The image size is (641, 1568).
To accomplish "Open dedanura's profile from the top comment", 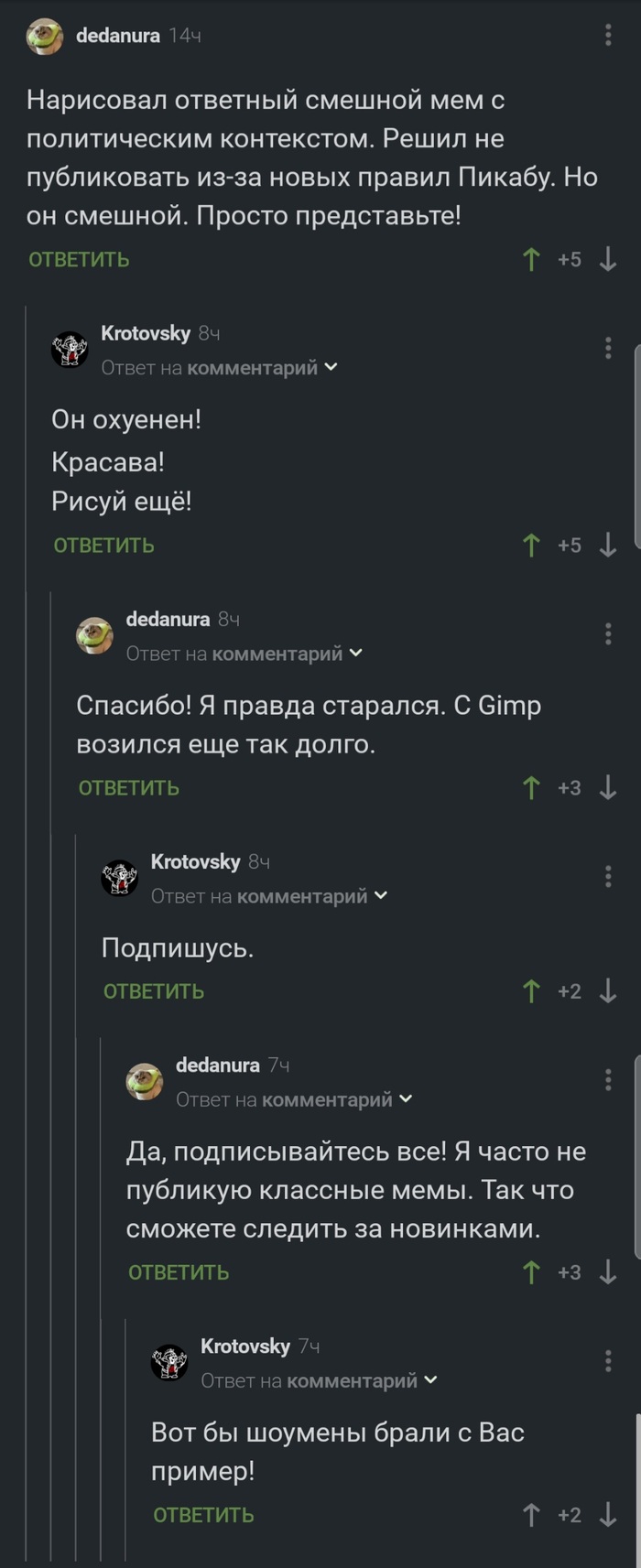I will [x=117, y=36].
